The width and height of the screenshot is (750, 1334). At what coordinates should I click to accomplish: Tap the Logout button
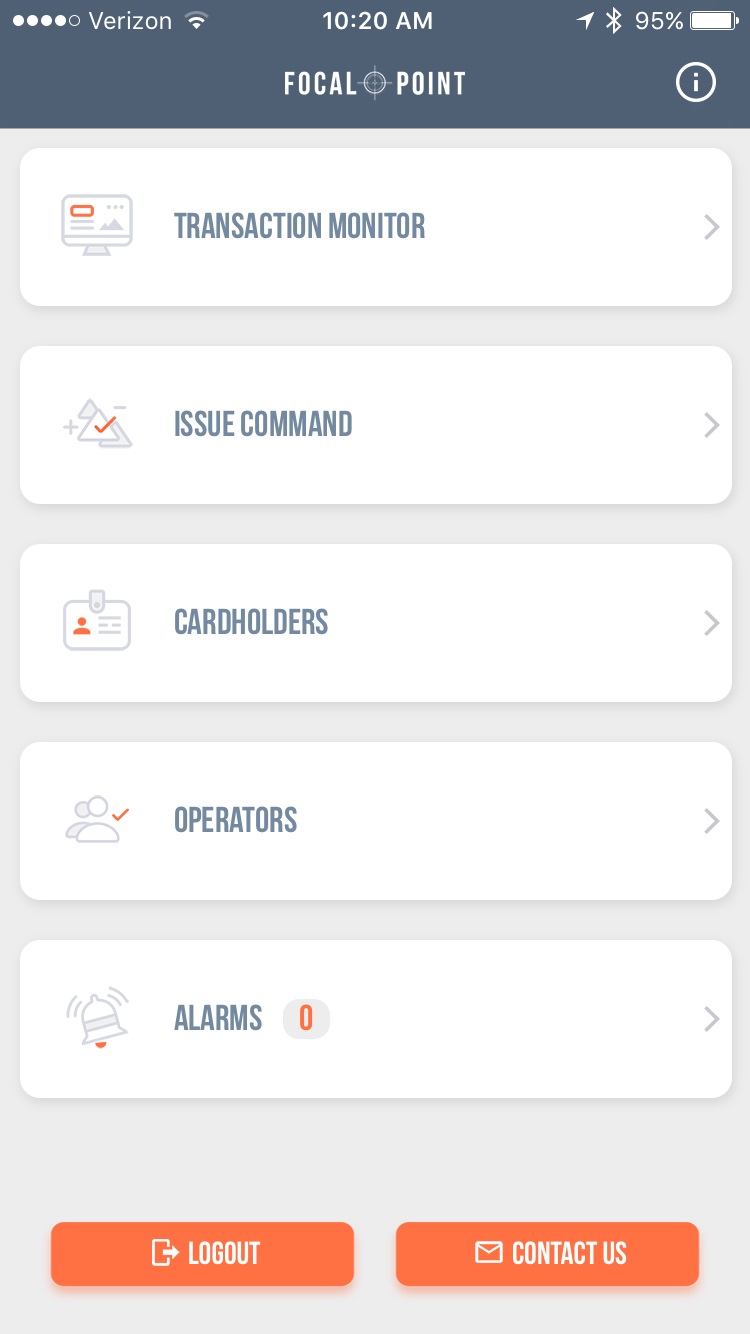pyautogui.click(x=203, y=1253)
